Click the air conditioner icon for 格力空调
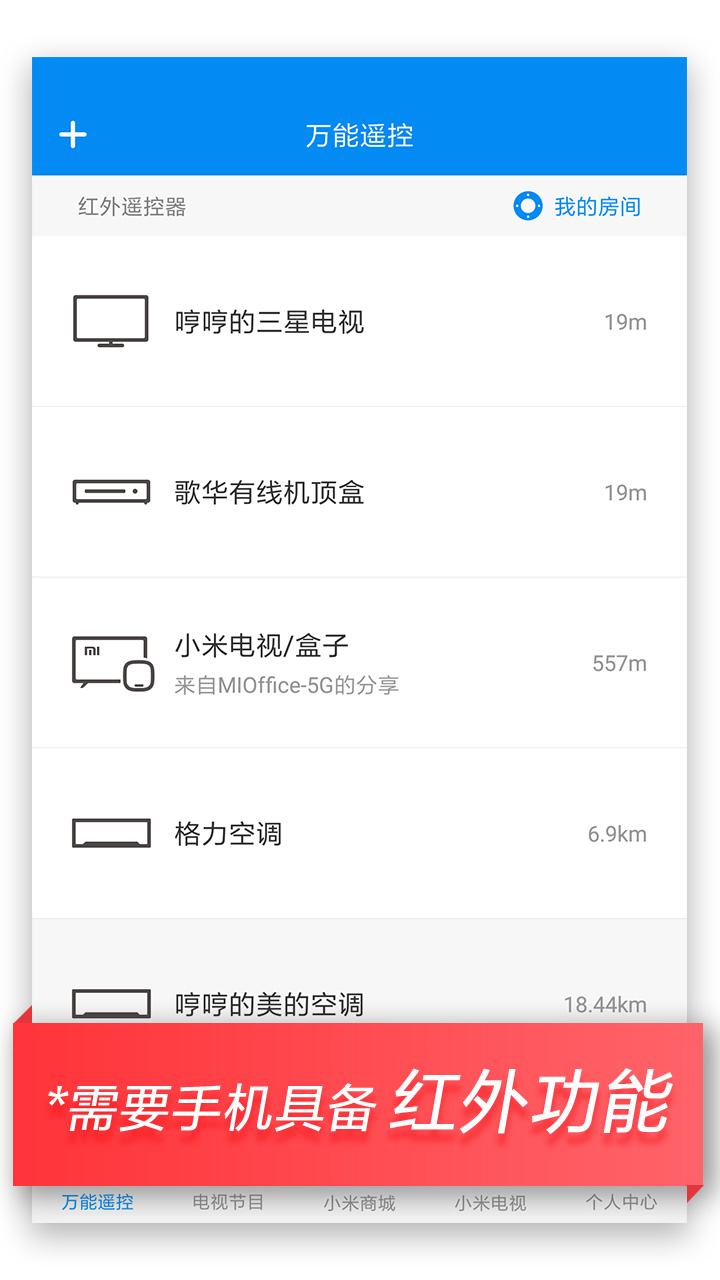This screenshot has width=720, height=1280. pos(110,833)
